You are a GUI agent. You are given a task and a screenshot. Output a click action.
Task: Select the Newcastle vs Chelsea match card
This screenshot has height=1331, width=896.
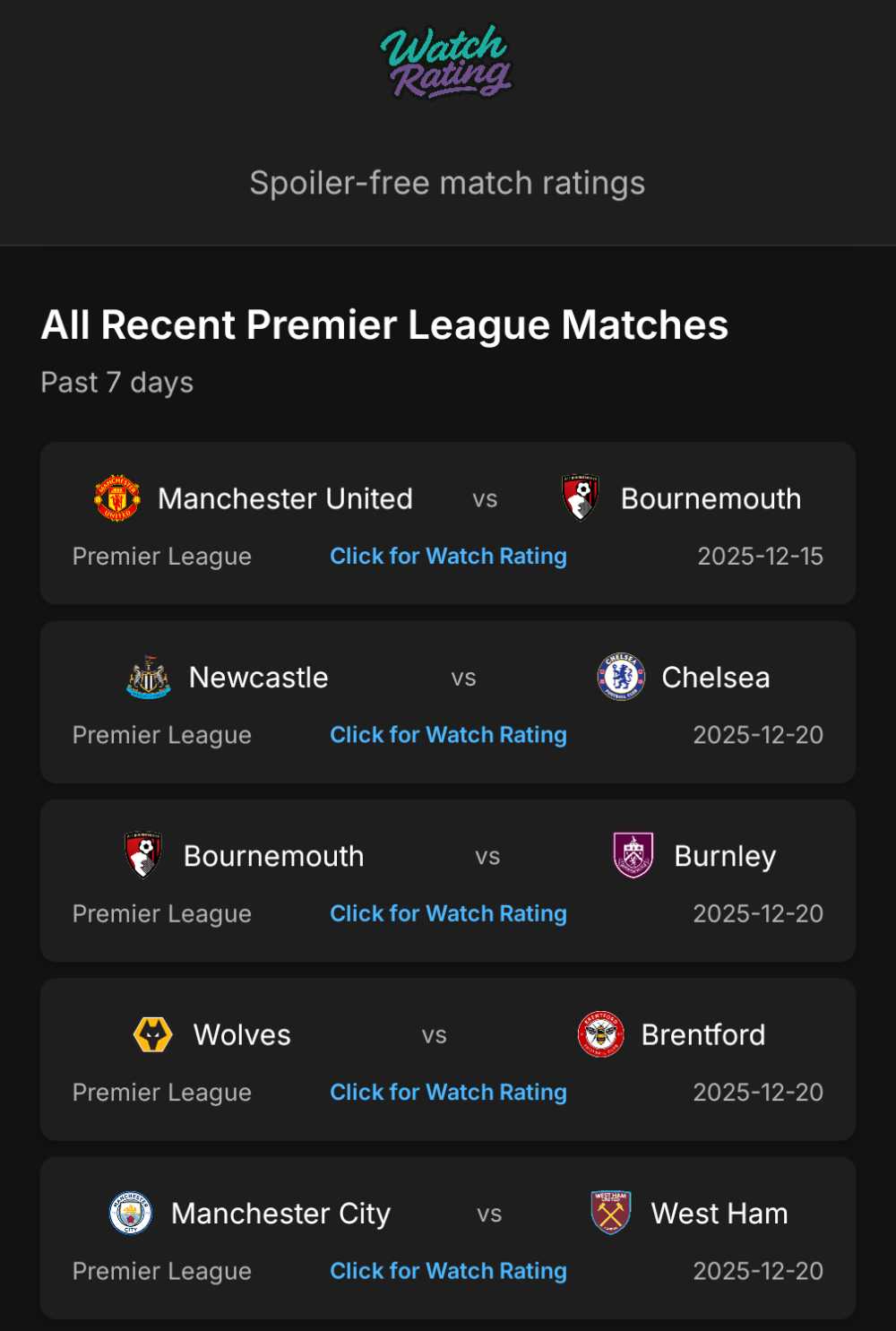pos(448,702)
